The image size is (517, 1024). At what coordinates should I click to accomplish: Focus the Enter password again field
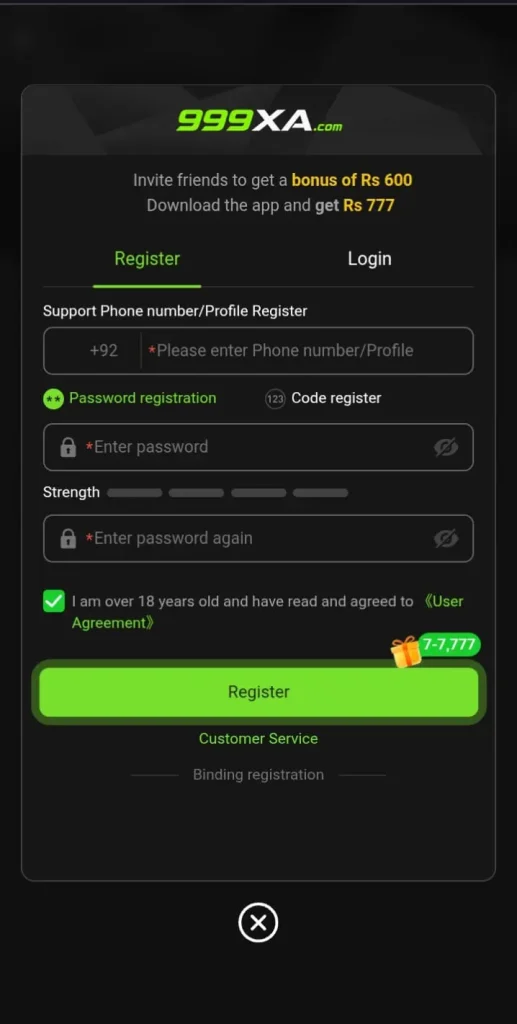tap(258, 539)
